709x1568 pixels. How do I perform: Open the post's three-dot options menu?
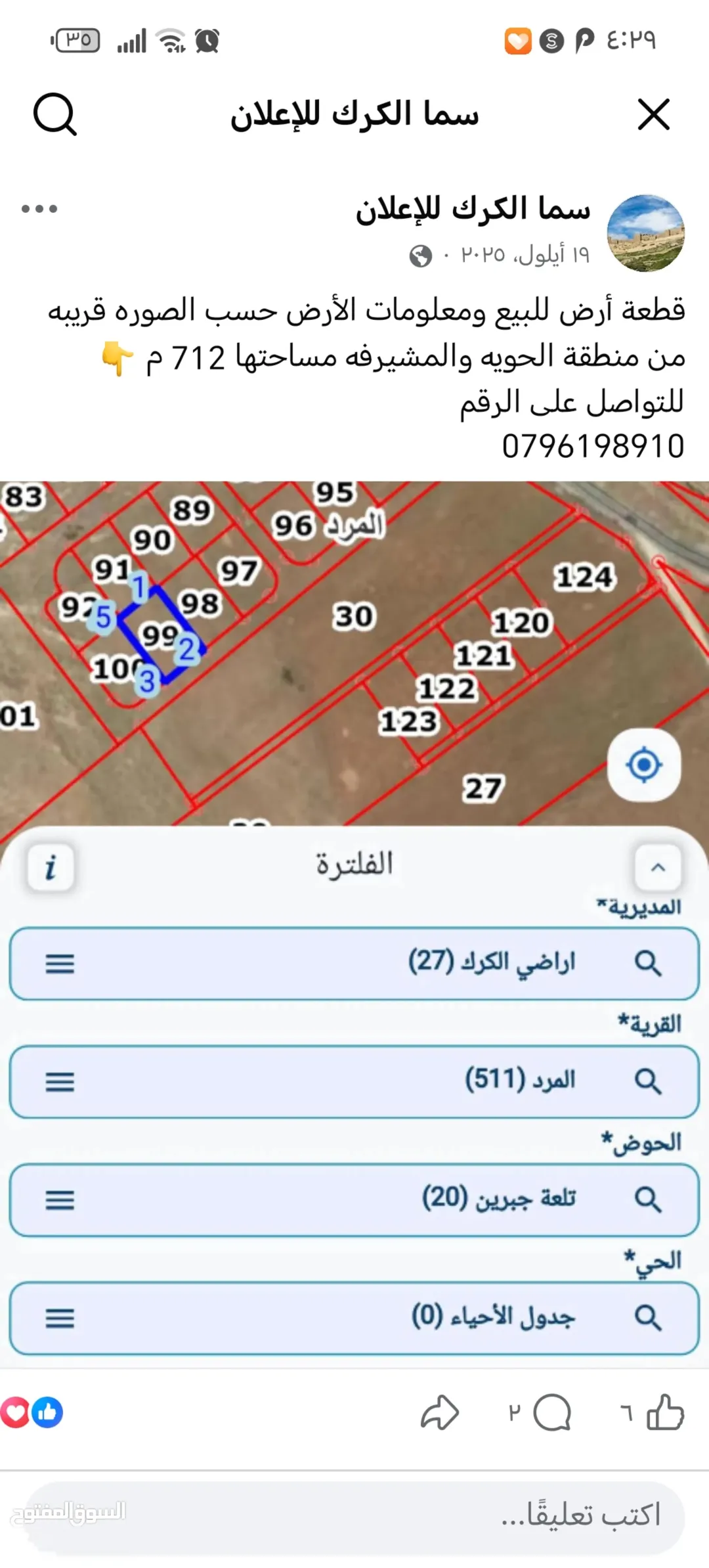(x=39, y=209)
